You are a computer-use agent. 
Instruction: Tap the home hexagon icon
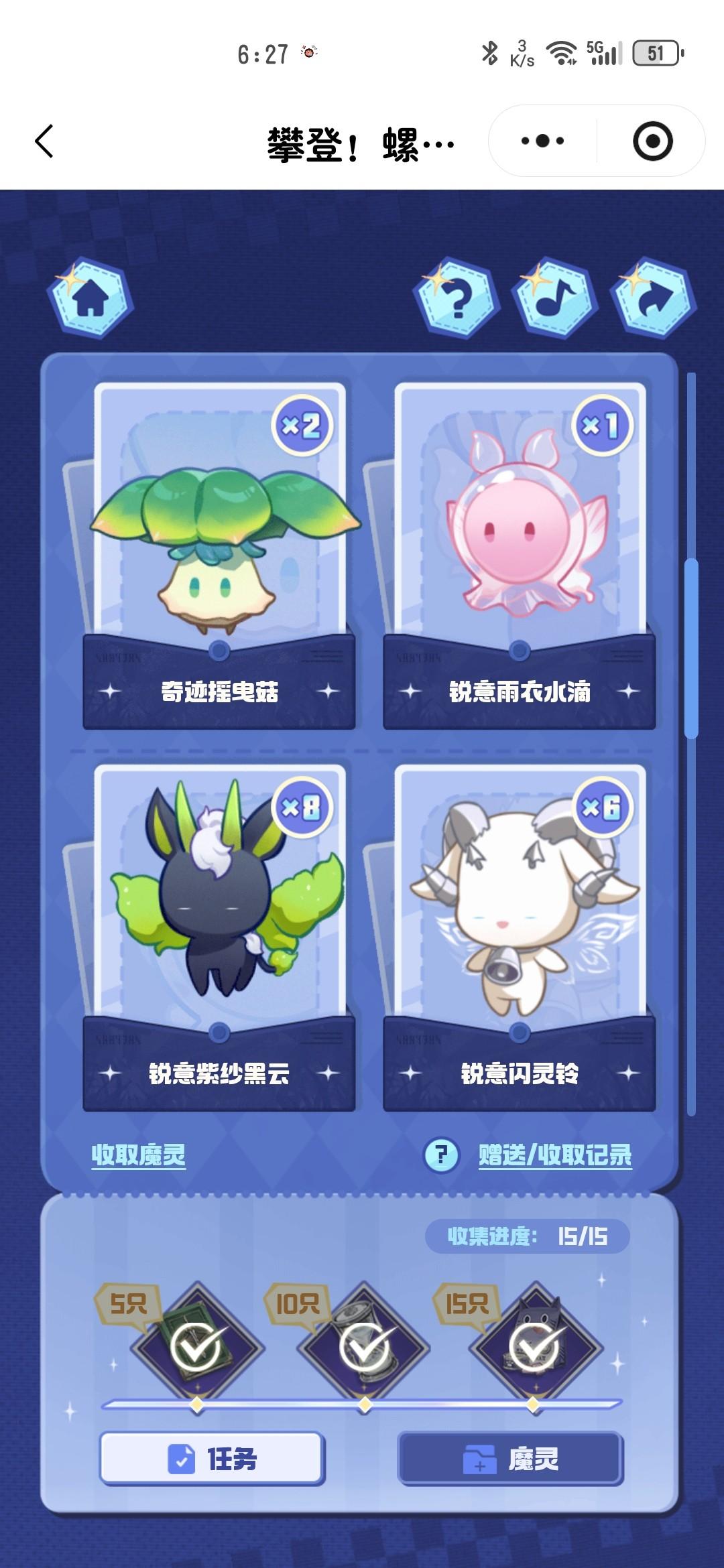pyautogui.click(x=90, y=298)
